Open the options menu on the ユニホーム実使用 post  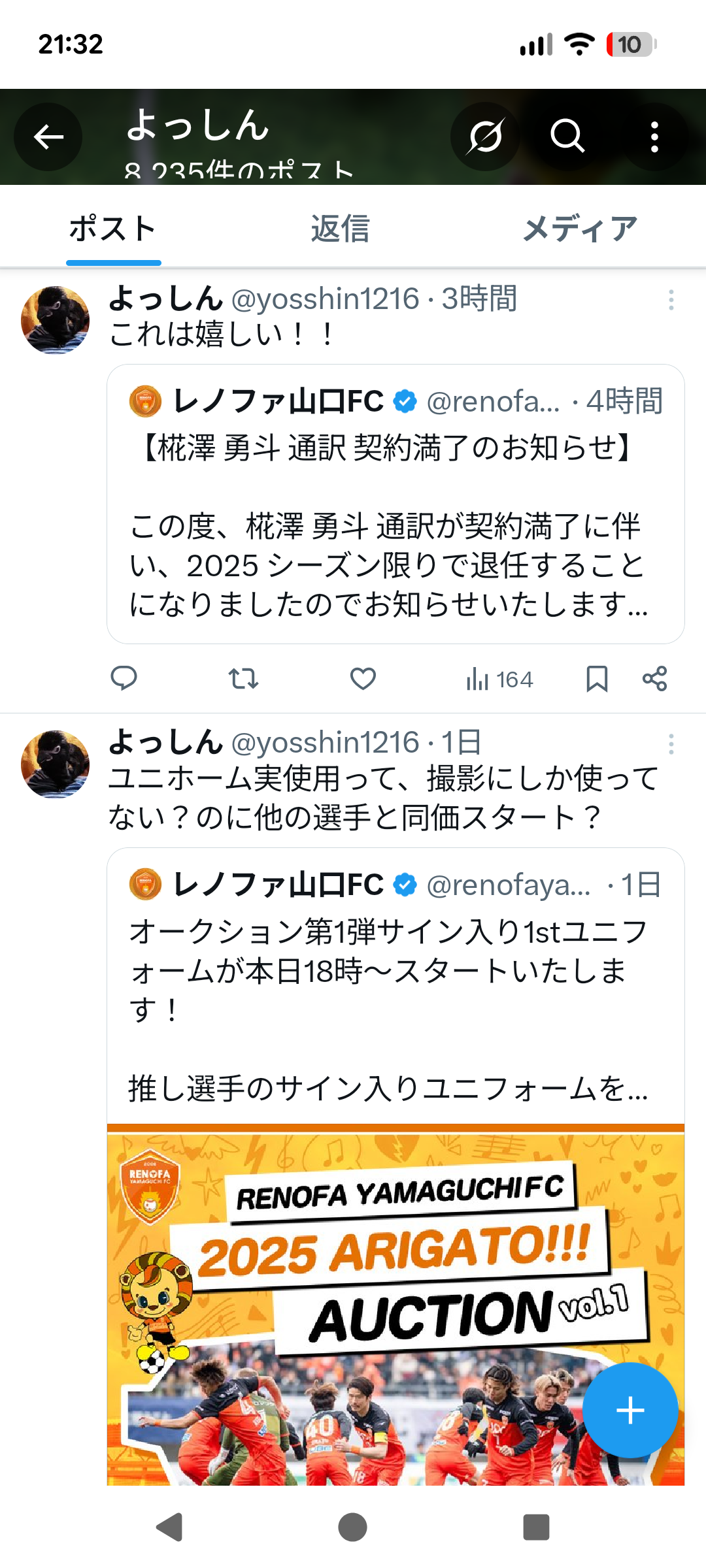tap(671, 744)
